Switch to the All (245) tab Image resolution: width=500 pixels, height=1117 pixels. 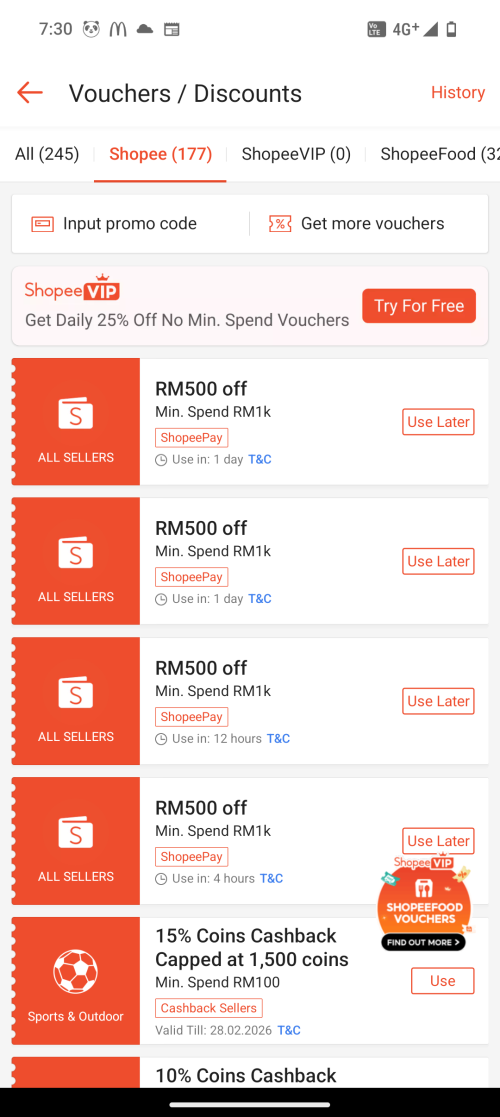pyautogui.click(x=47, y=154)
